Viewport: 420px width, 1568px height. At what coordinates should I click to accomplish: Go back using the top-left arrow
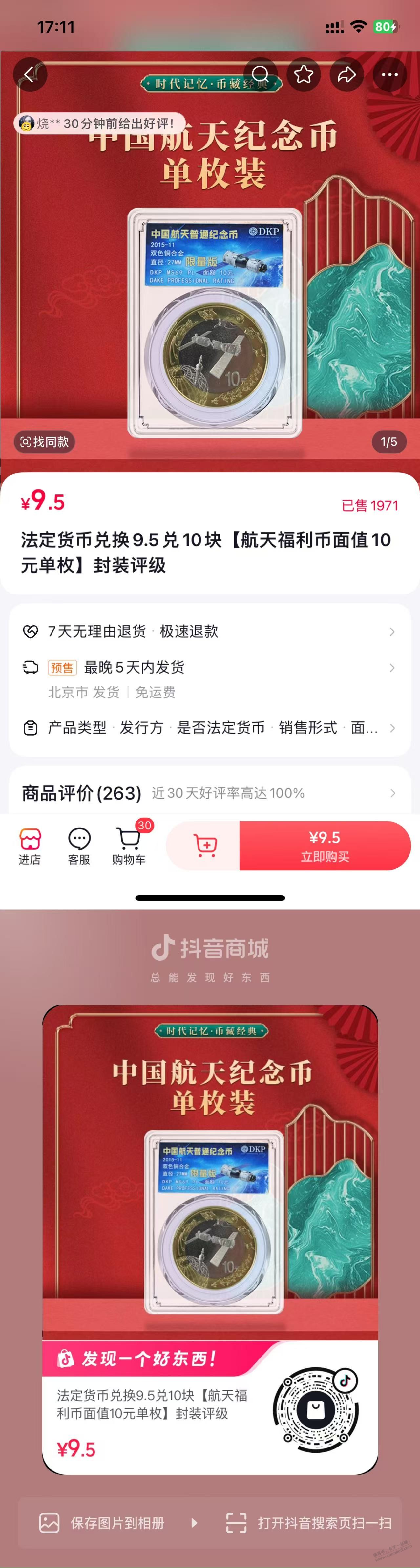pyautogui.click(x=29, y=75)
